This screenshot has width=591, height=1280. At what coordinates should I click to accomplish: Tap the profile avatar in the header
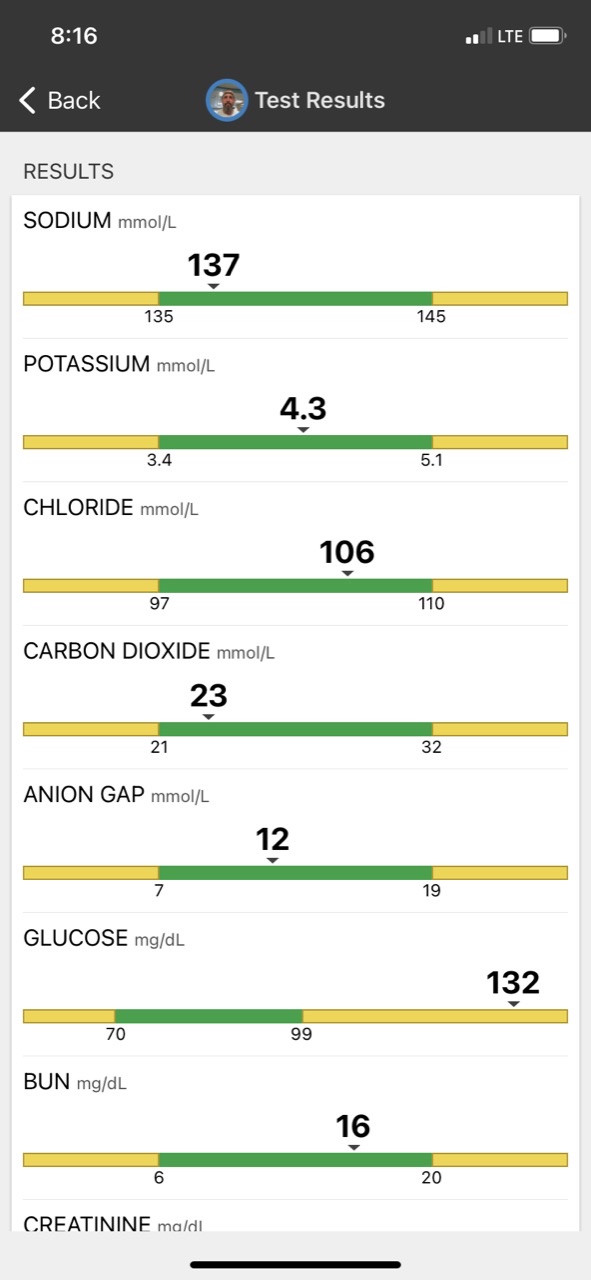[227, 100]
